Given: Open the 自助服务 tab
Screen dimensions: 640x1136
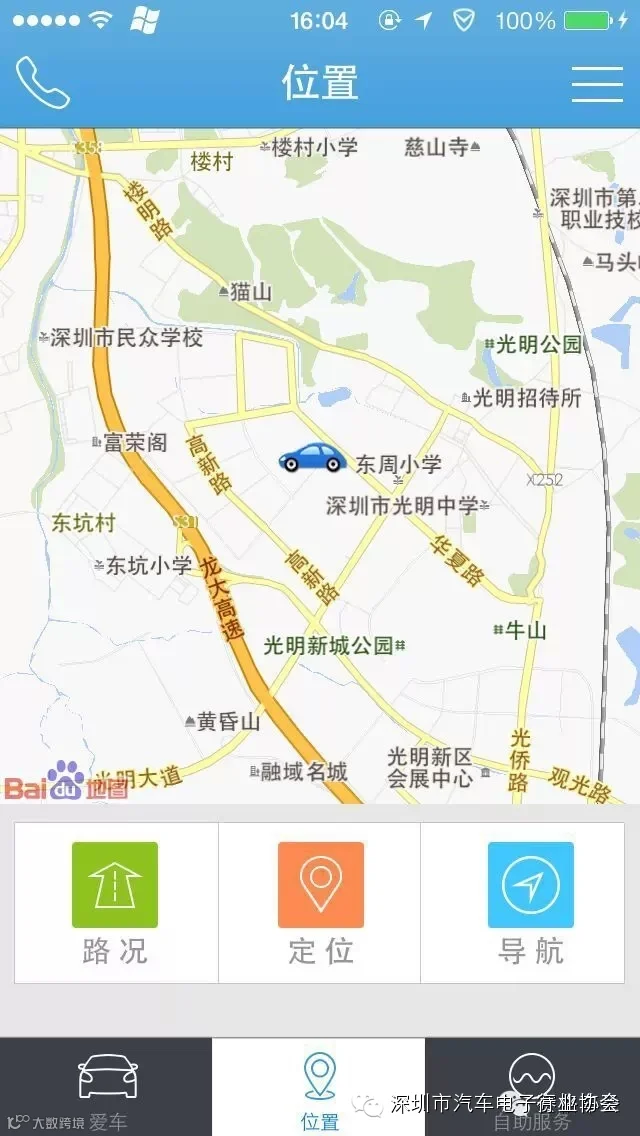Looking at the screenshot, I should click(533, 1087).
